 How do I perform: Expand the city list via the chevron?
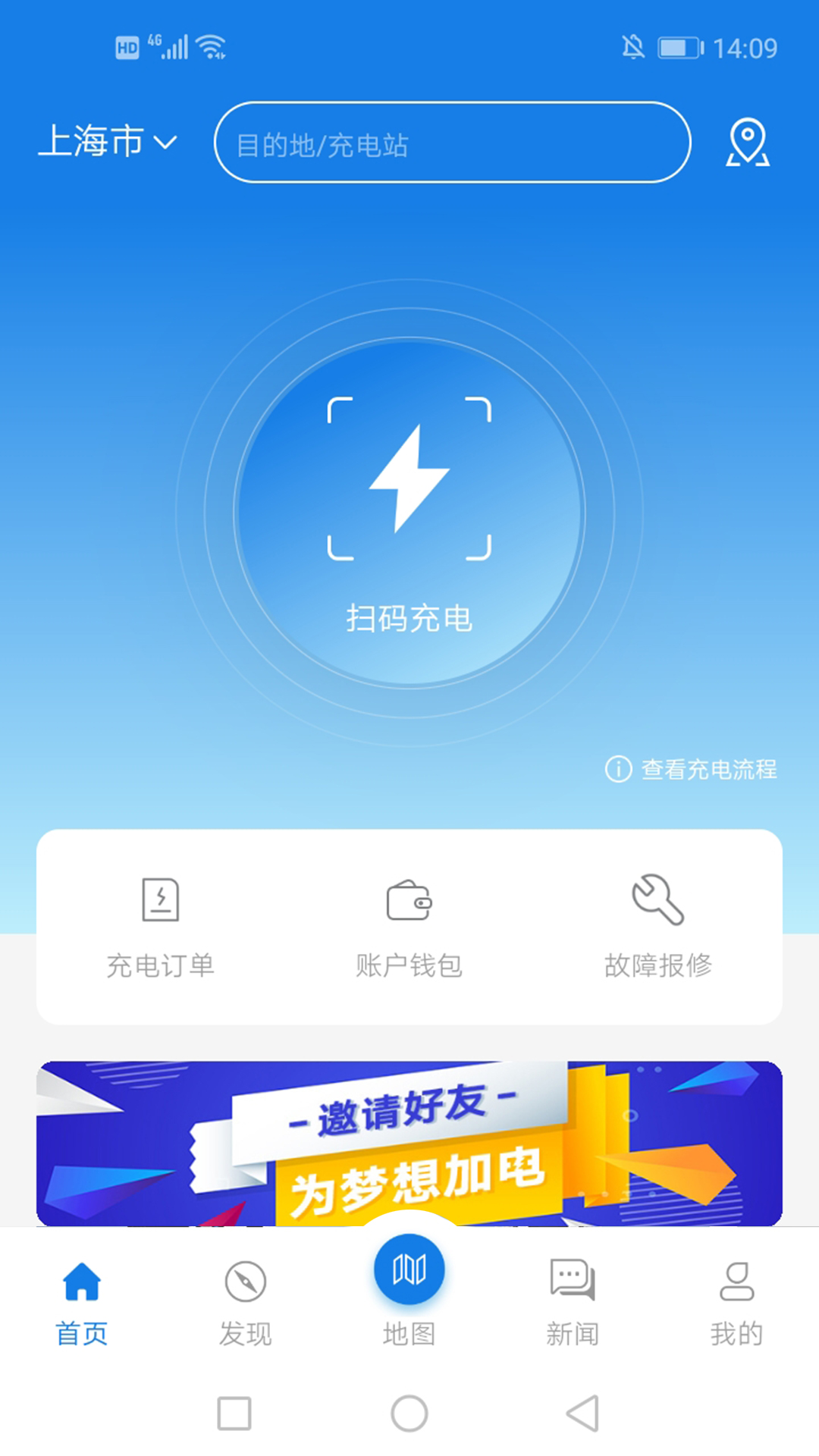(x=168, y=143)
